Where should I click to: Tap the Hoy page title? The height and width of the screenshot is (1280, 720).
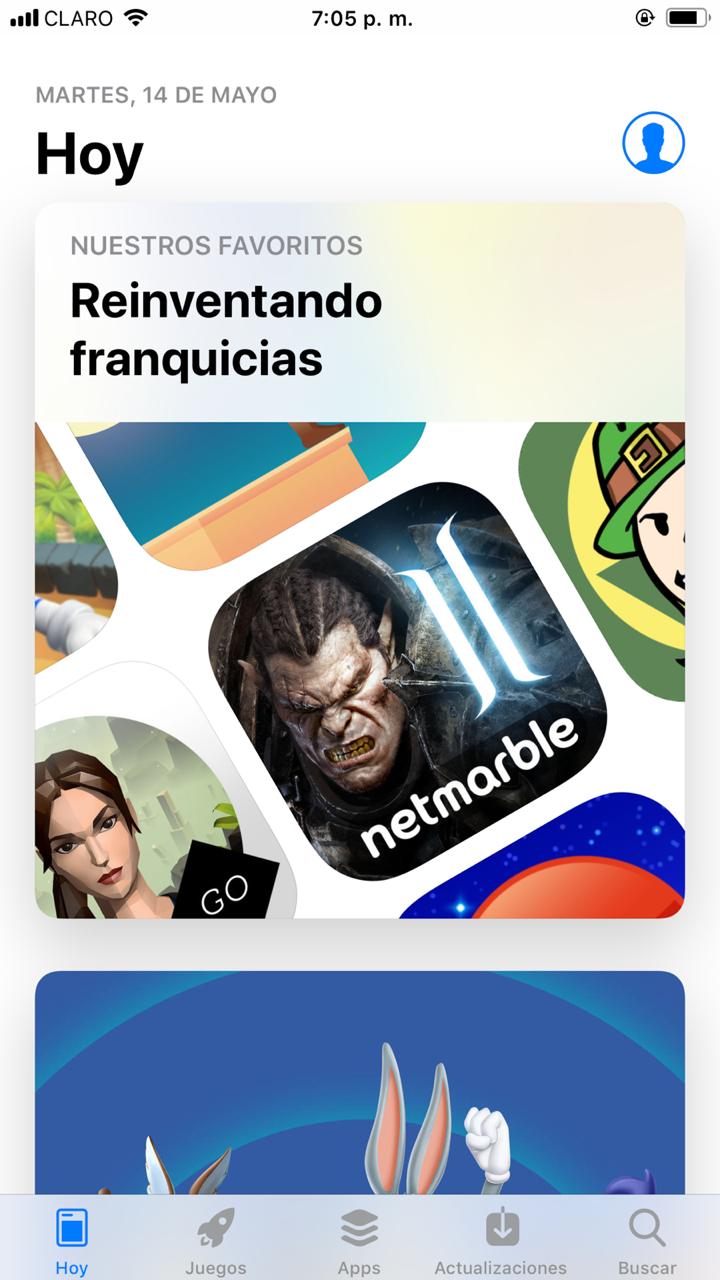pos(88,155)
